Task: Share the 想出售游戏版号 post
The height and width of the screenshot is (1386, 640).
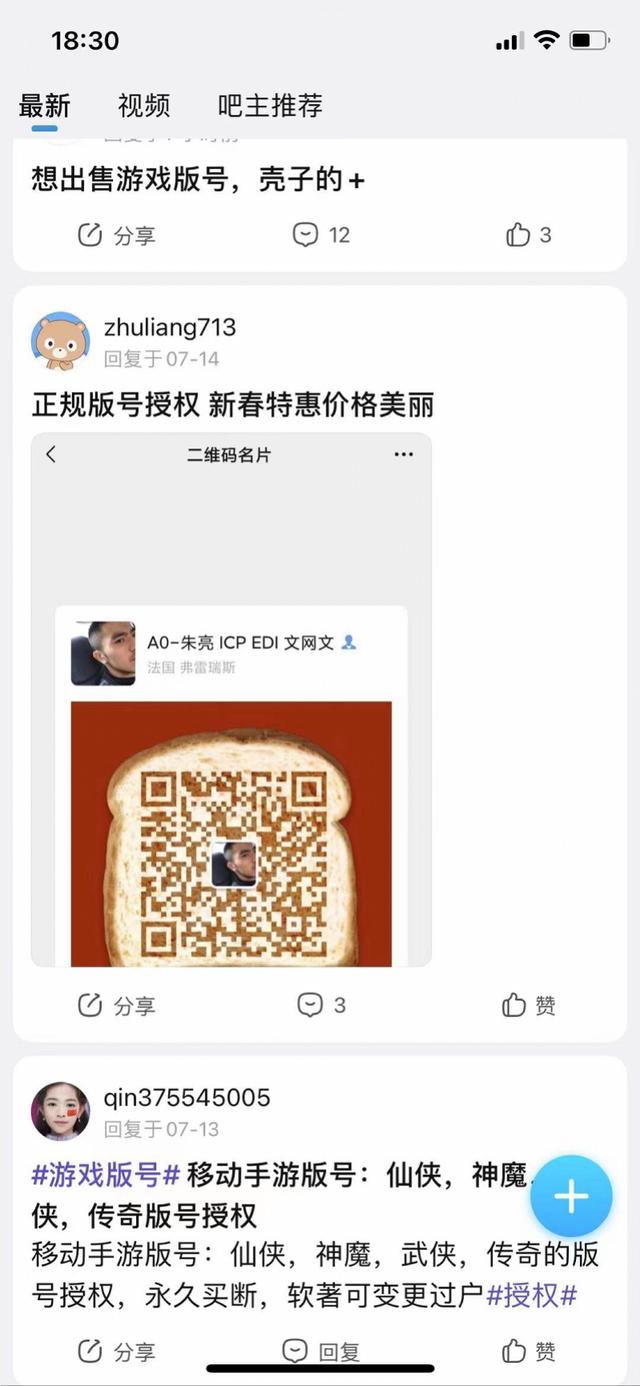Action: 117,235
